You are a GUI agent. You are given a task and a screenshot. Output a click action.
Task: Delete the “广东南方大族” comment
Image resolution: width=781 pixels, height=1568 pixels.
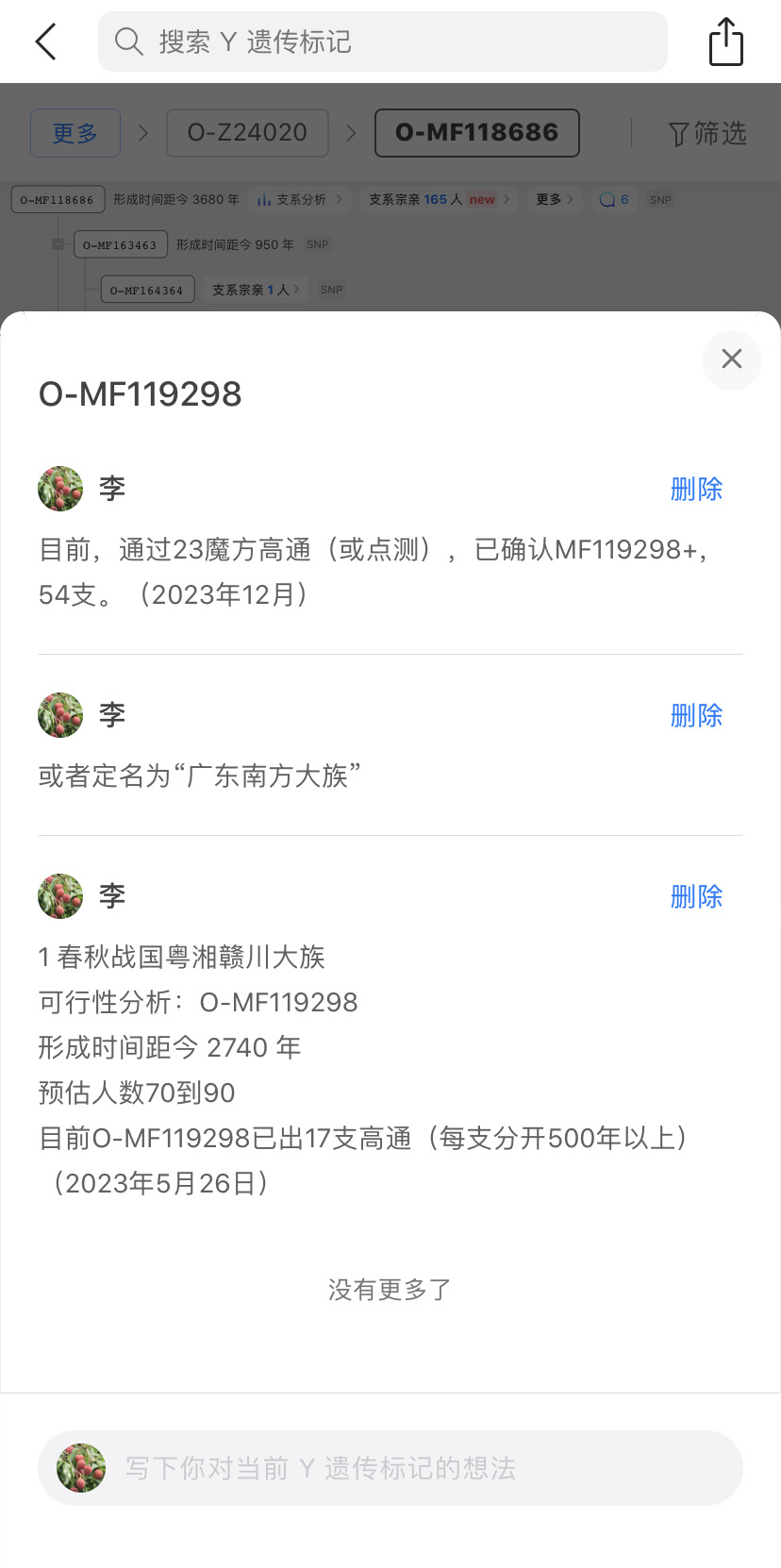(x=696, y=715)
